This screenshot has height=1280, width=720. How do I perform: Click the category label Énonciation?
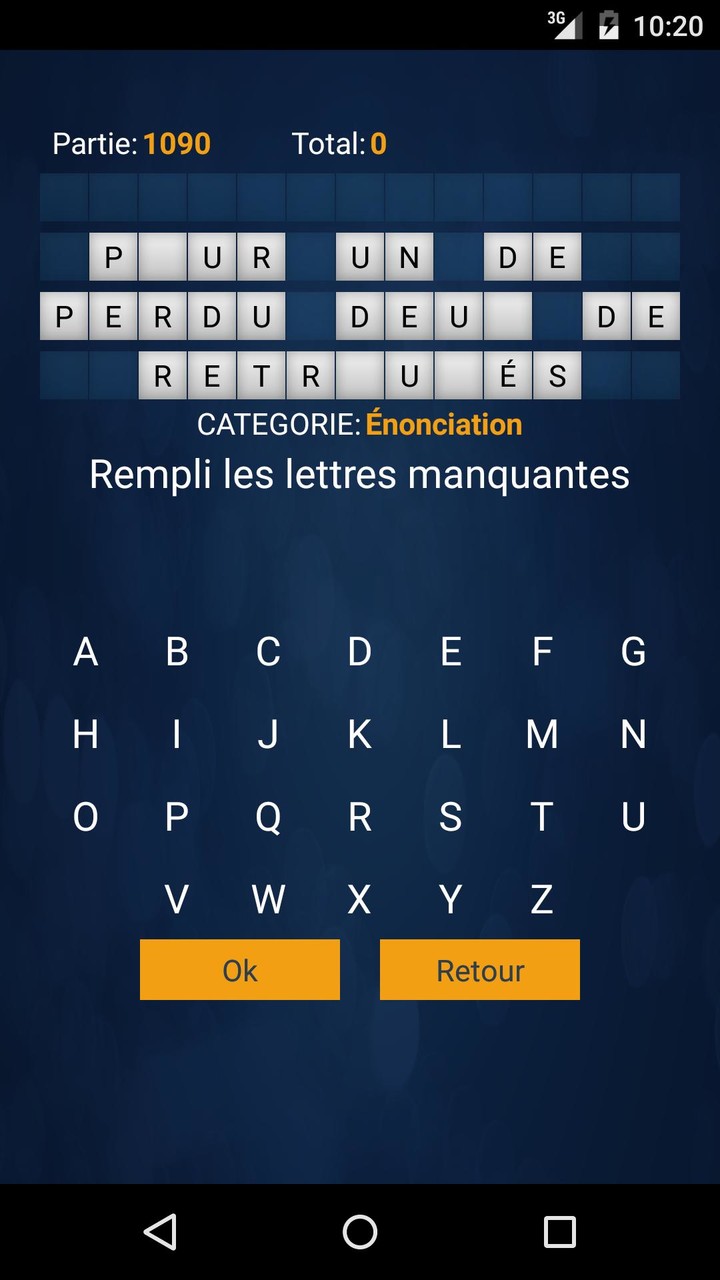444,424
